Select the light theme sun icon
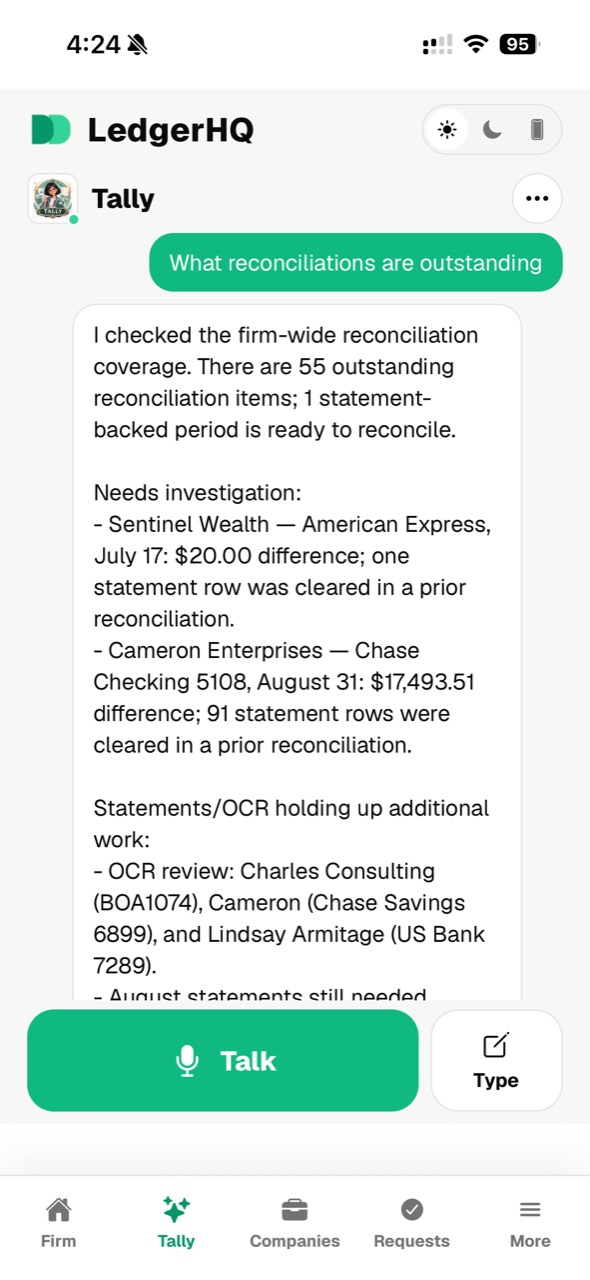Viewport: 590px width, 1280px height. pos(446,130)
